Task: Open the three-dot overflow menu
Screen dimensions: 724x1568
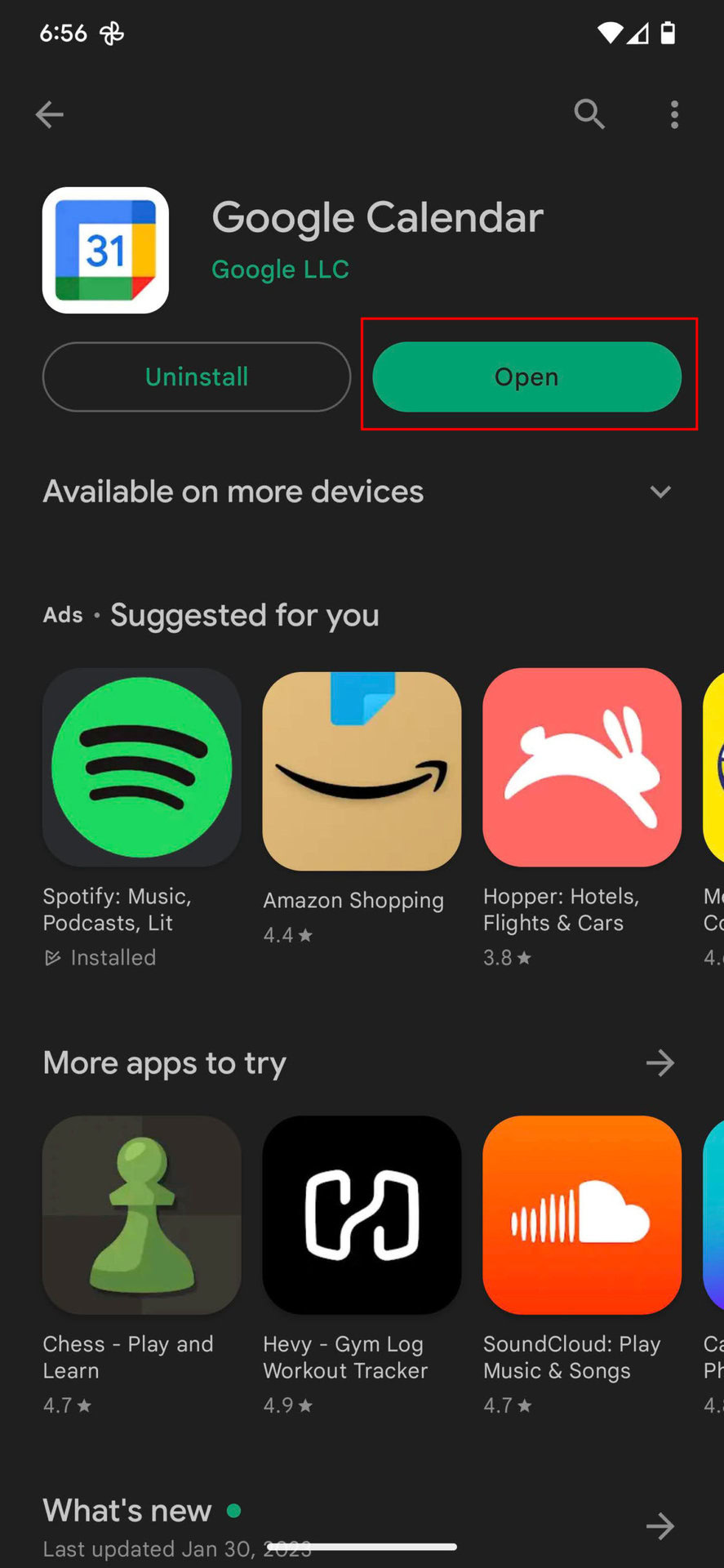Action: pos(674,114)
